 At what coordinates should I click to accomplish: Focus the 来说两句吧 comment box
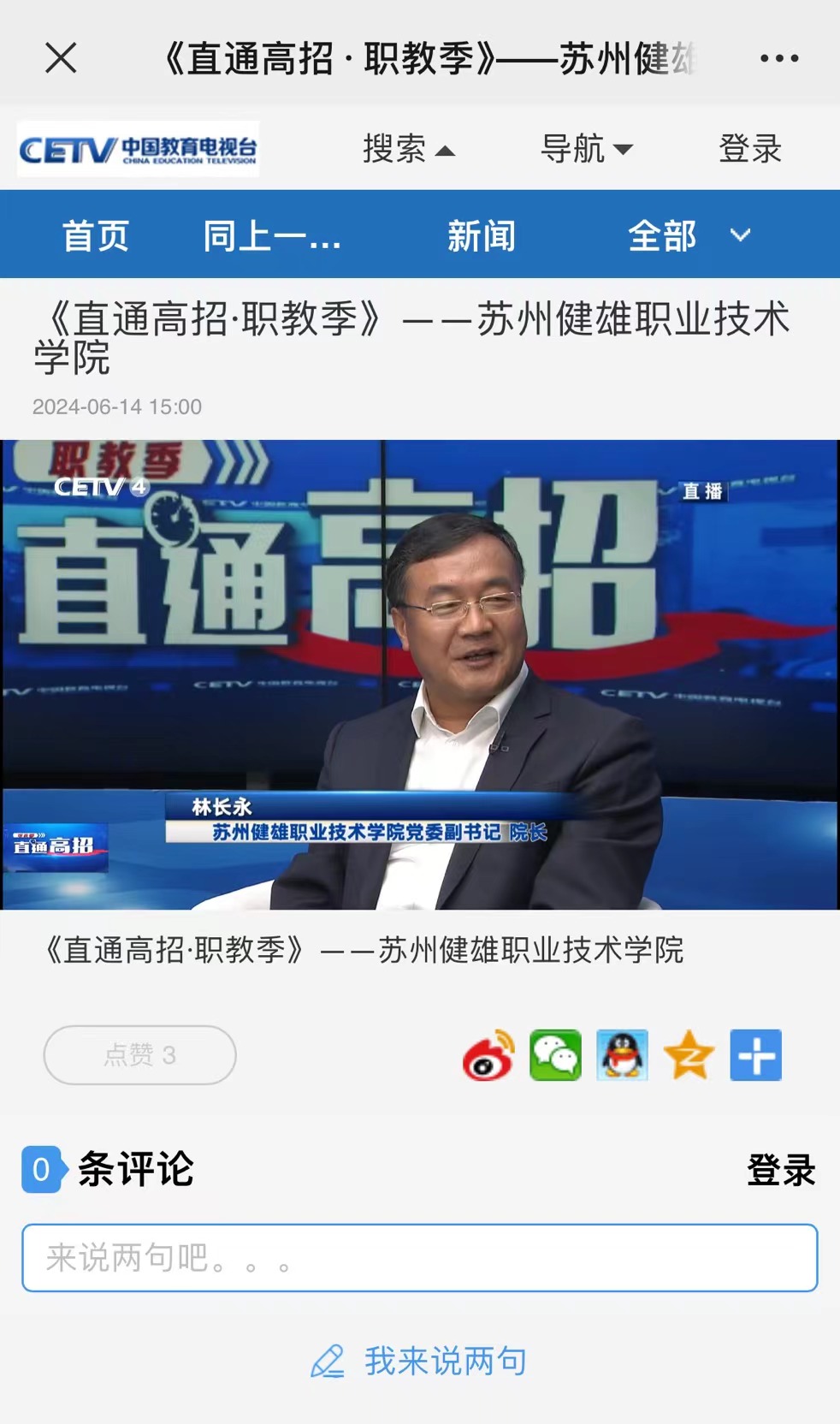419,1257
